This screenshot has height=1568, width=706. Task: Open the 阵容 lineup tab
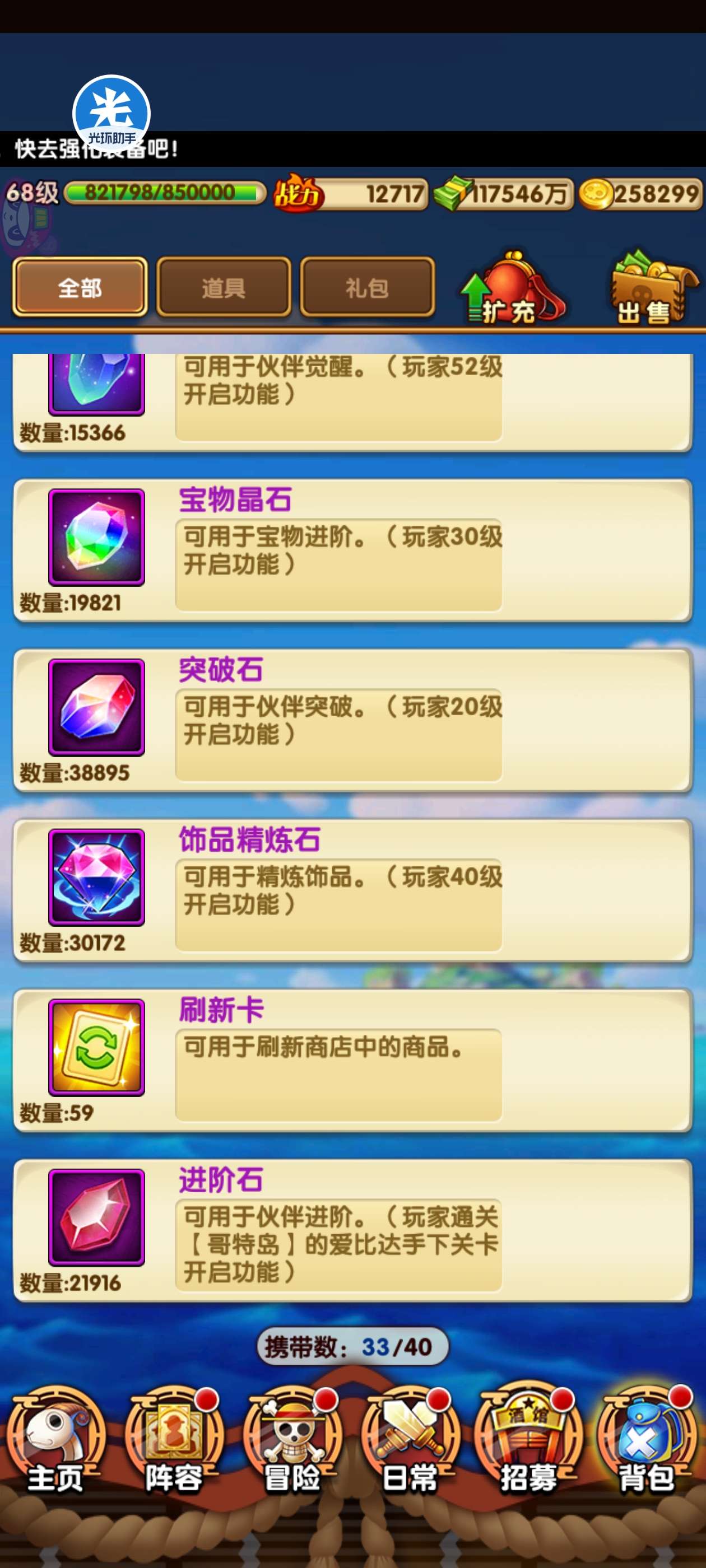174,1441
